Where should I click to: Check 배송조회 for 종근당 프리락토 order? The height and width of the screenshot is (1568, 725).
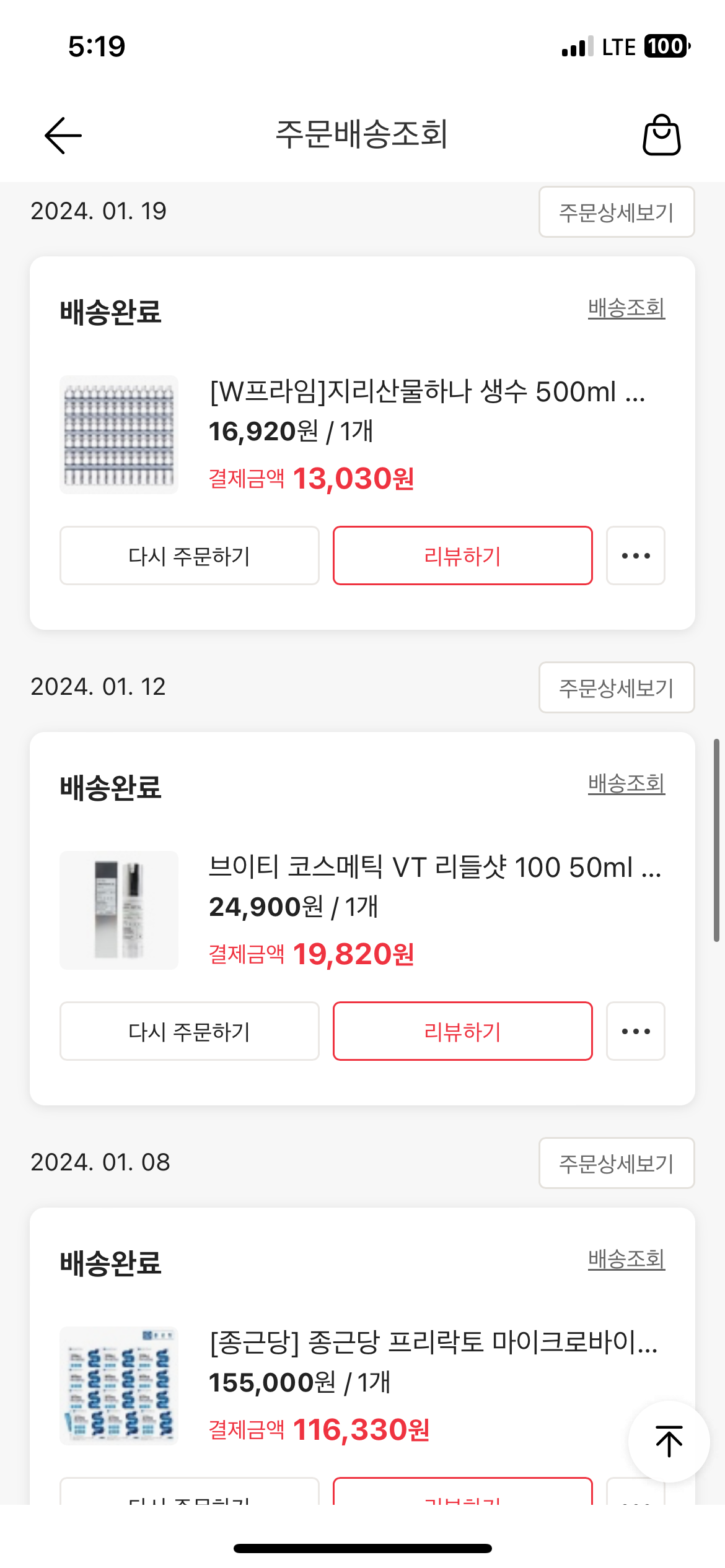(626, 1260)
